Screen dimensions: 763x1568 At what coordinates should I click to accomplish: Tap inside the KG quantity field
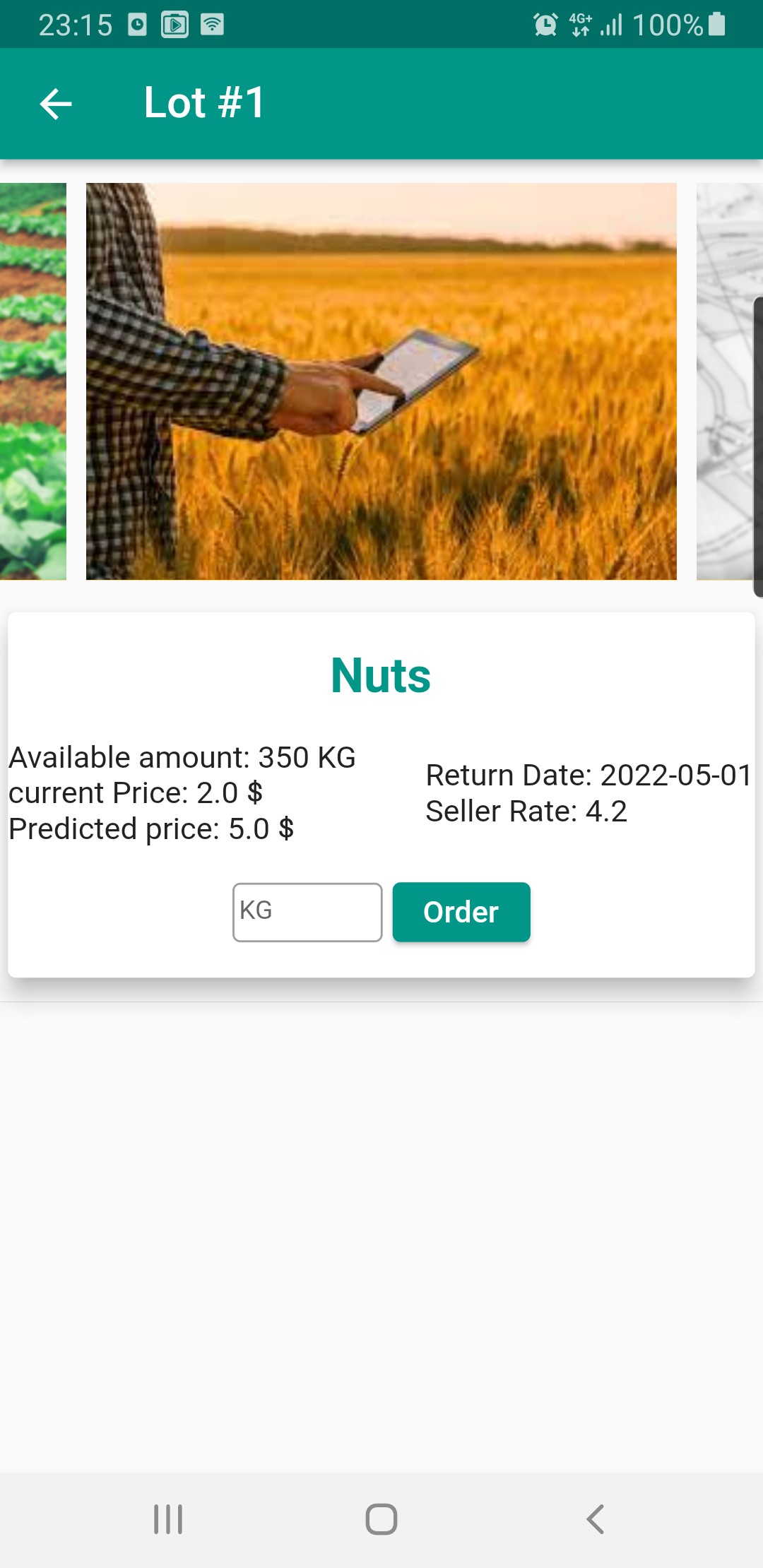pos(307,912)
